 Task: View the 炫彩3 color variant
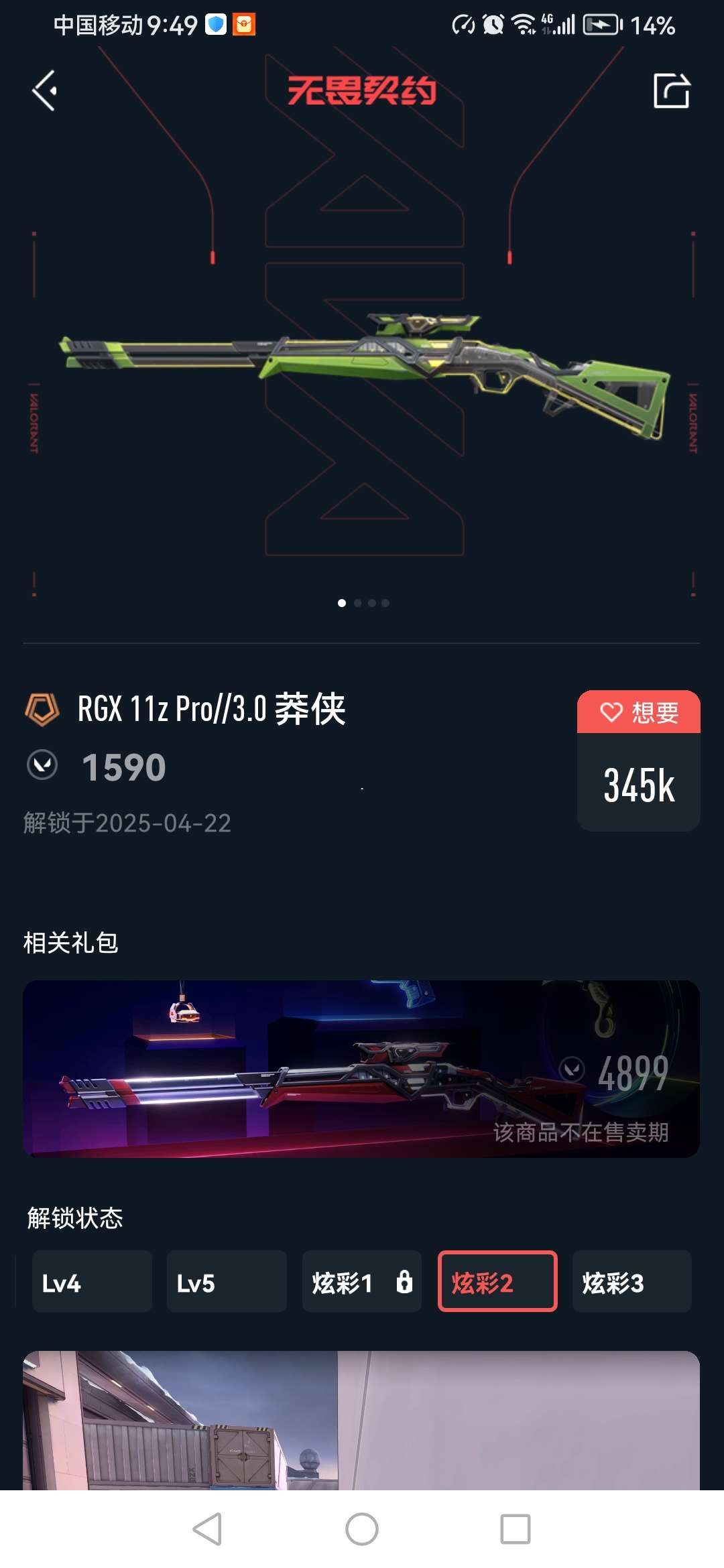[631, 1281]
